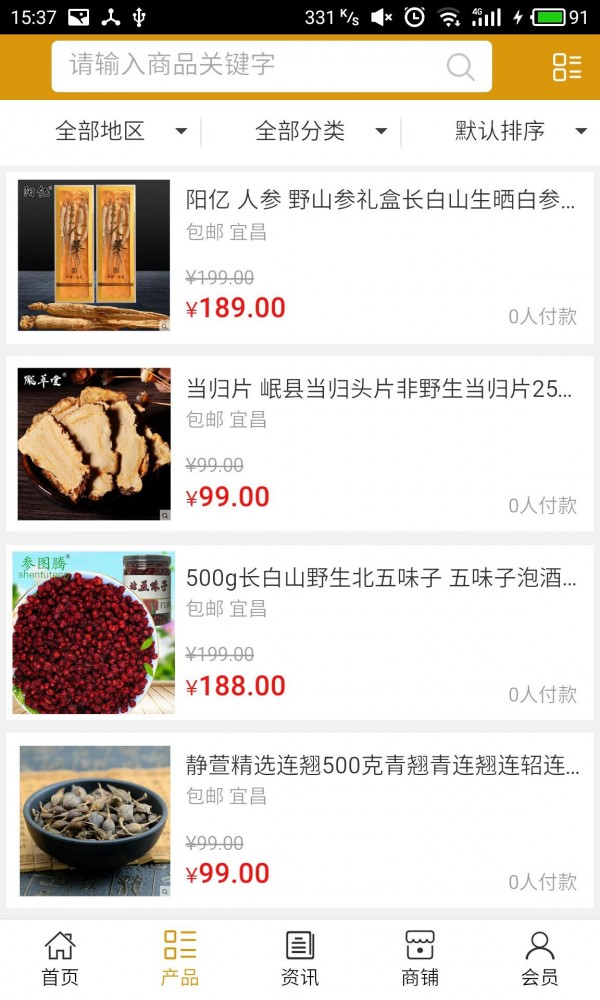
Task: Open the category list icon in header
Action: (567, 67)
